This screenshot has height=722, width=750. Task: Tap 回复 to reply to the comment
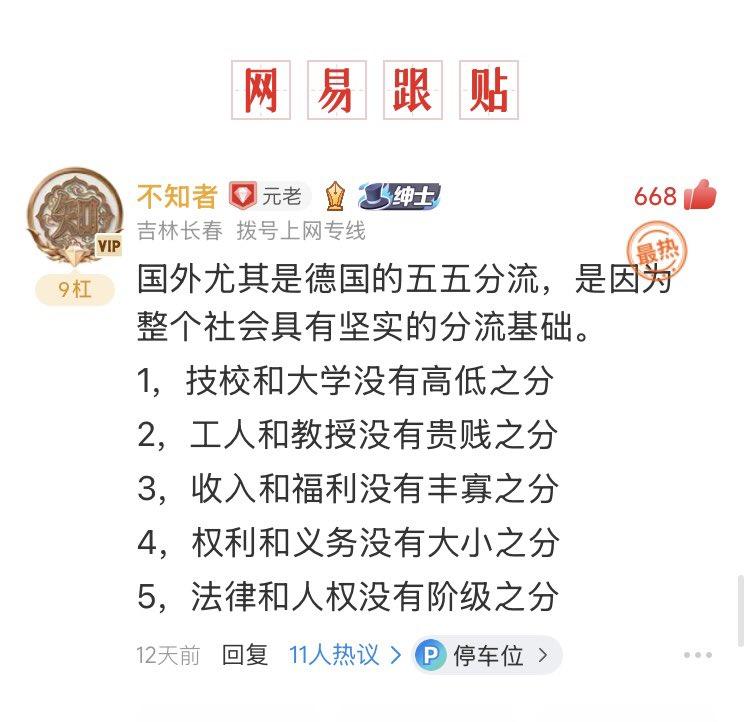click(x=245, y=655)
